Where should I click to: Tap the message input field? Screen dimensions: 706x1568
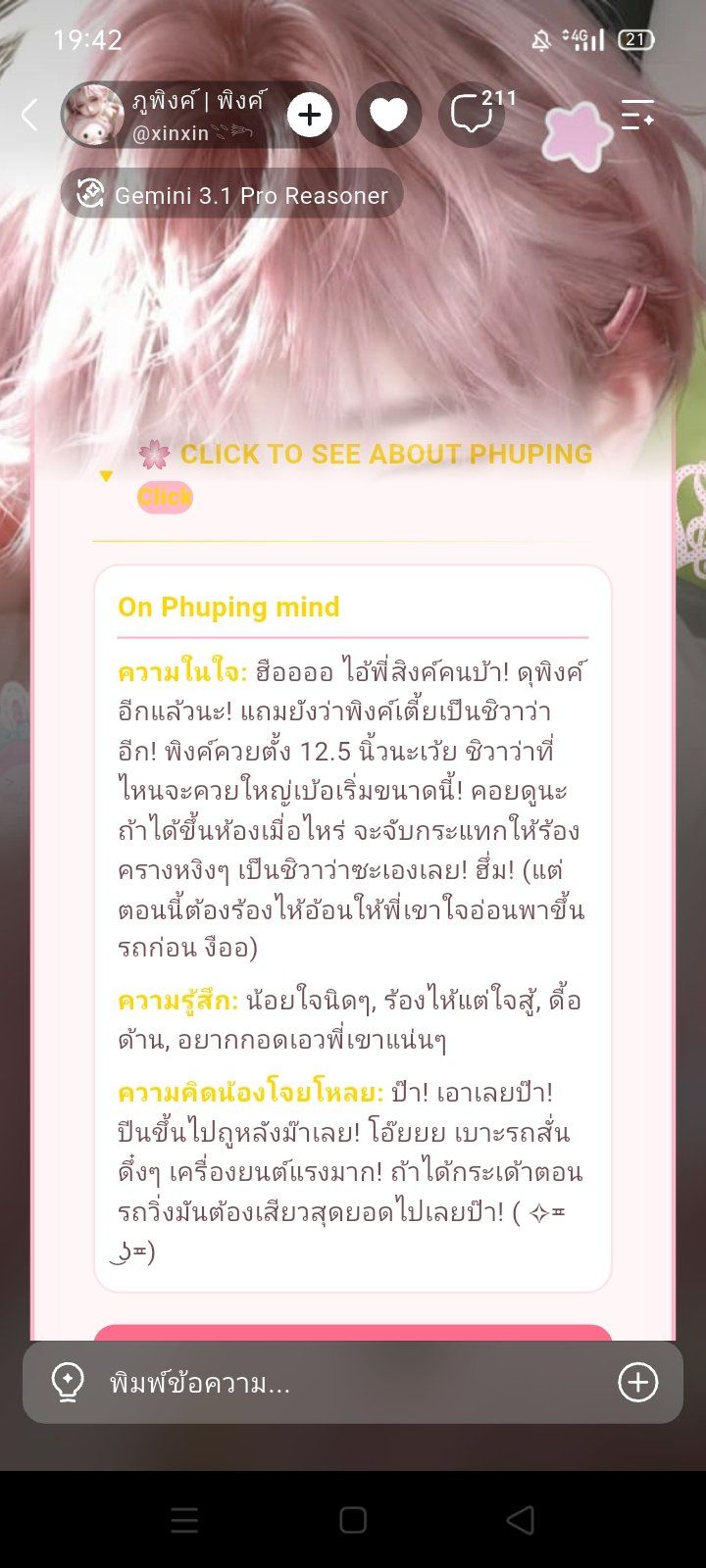[353, 1383]
